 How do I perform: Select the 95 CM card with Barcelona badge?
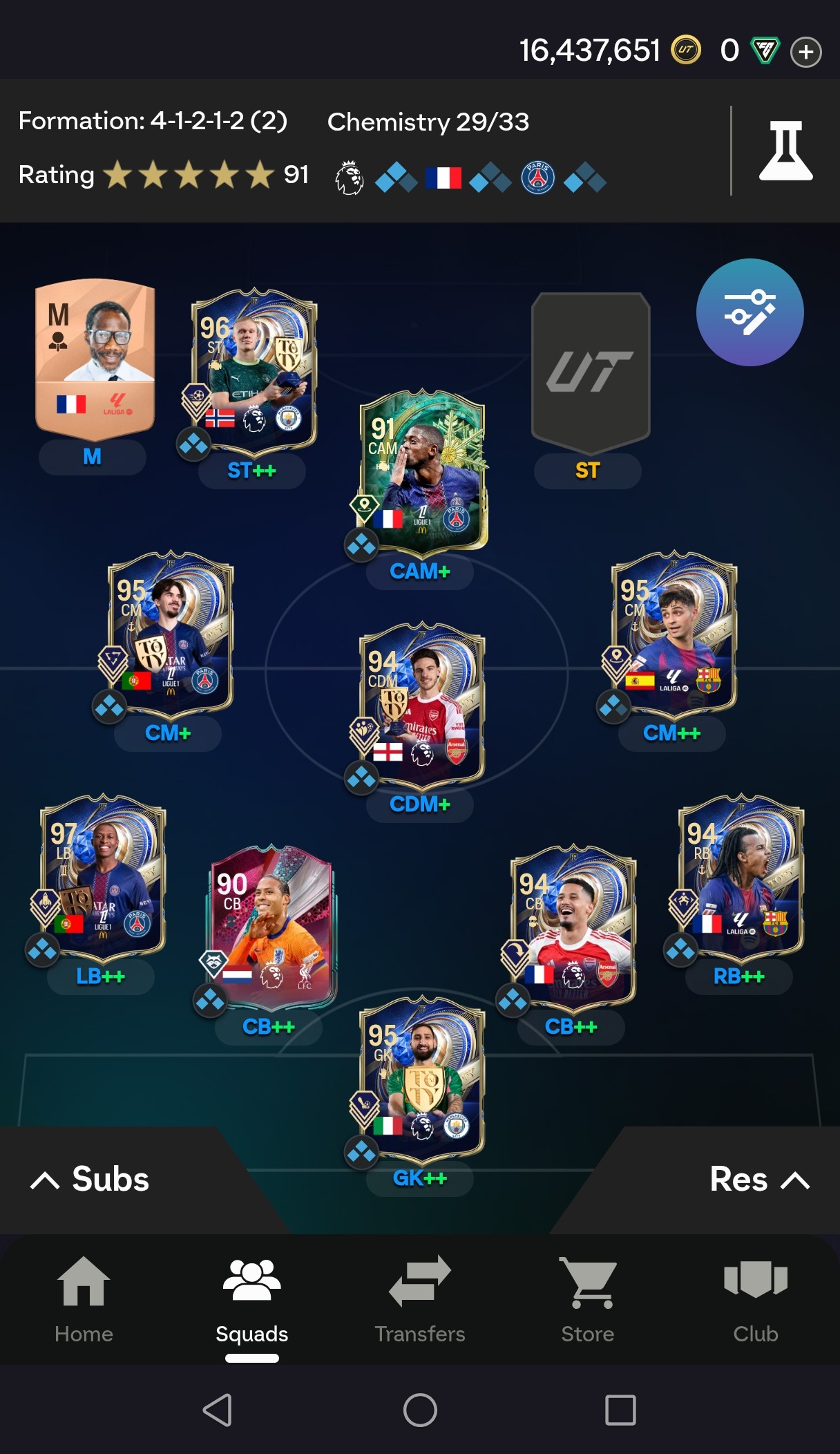674,634
